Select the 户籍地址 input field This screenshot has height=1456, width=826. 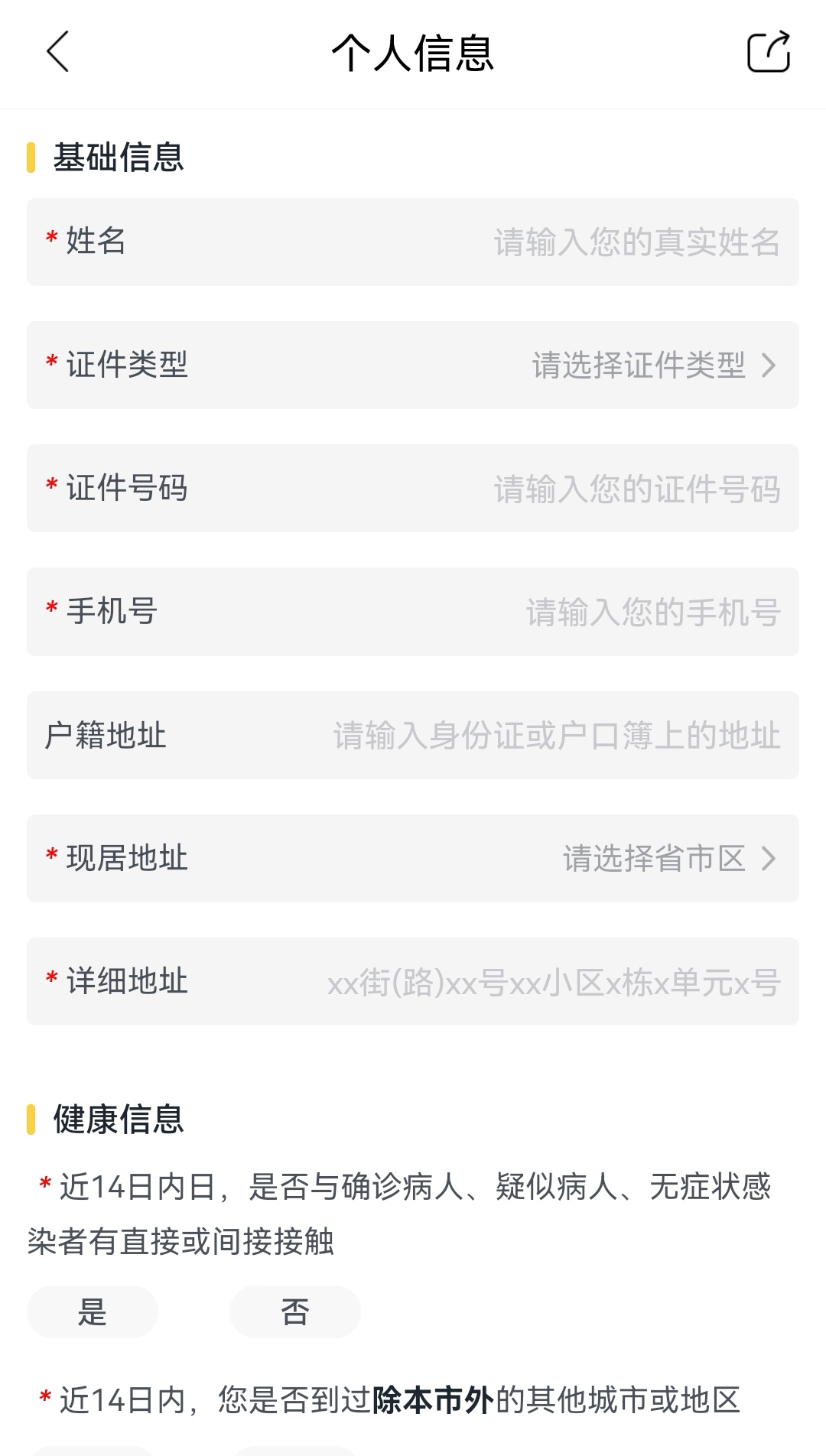pyautogui.click(x=413, y=736)
